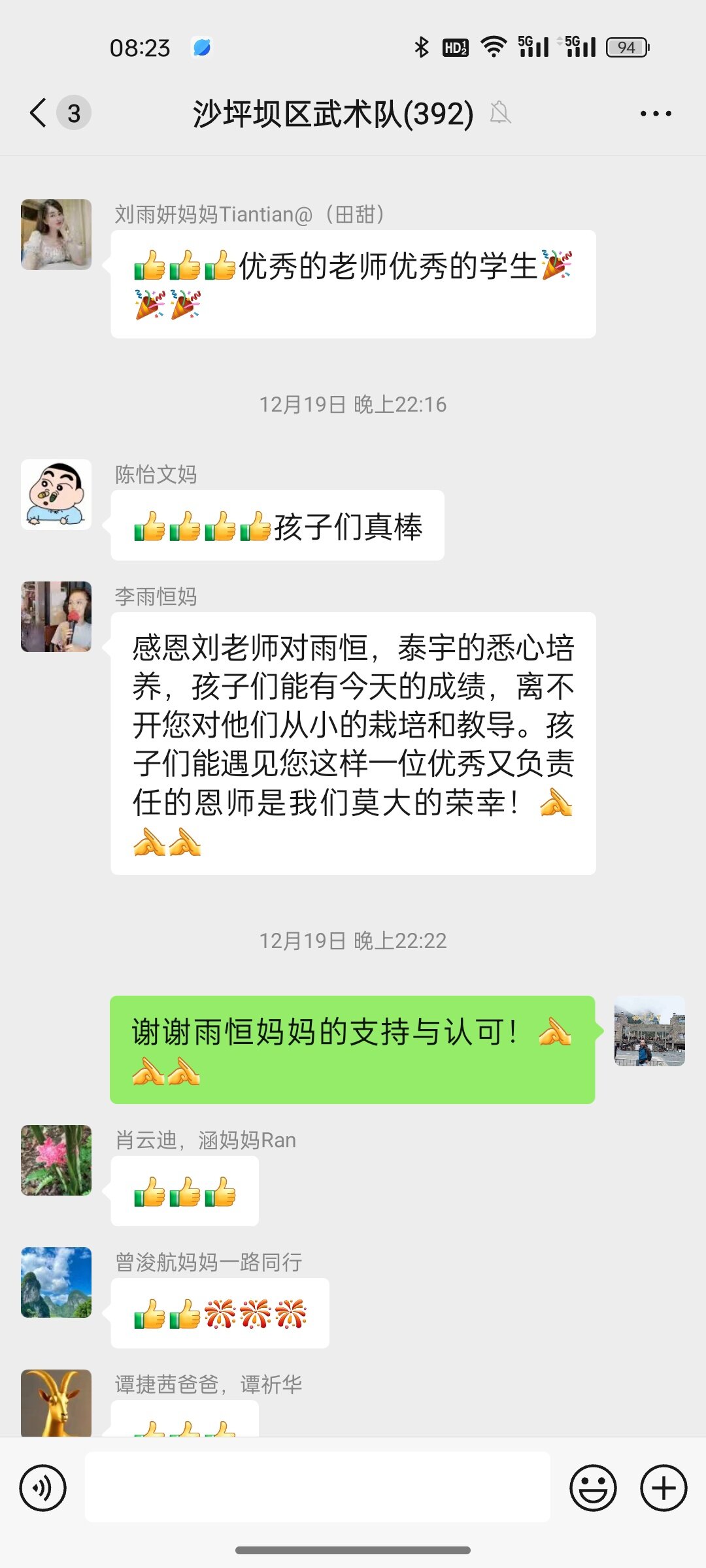Open the group chat overflow menu

pyautogui.click(x=655, y=114)
